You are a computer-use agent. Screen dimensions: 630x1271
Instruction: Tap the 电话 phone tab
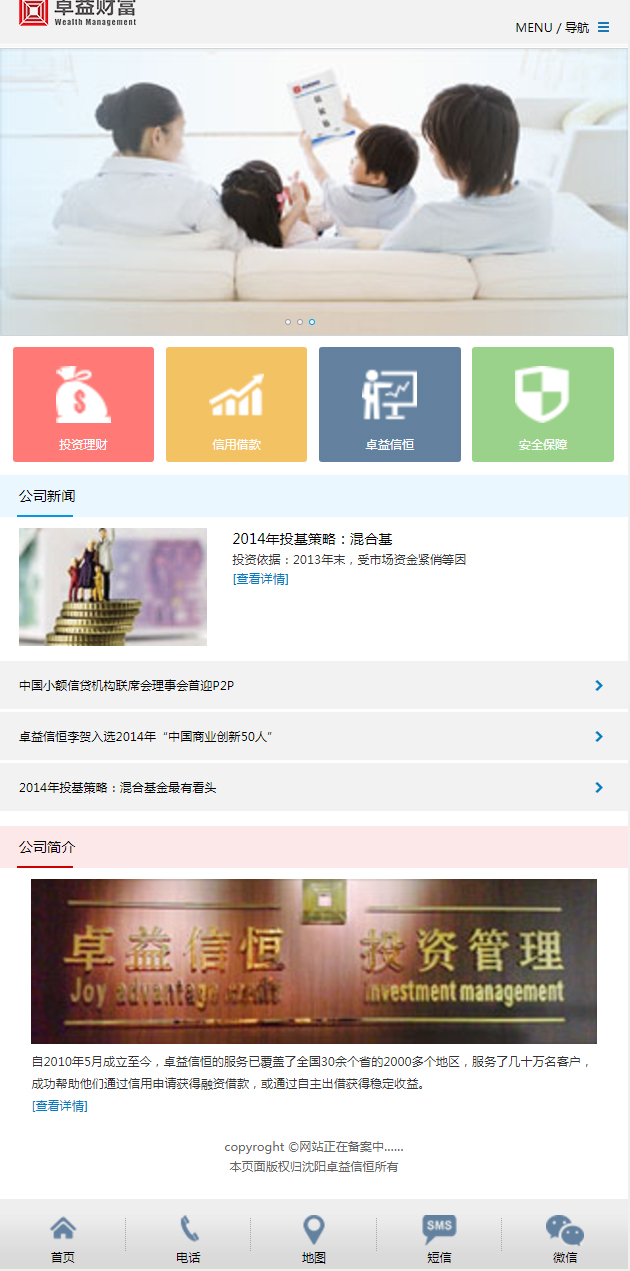188,1239
